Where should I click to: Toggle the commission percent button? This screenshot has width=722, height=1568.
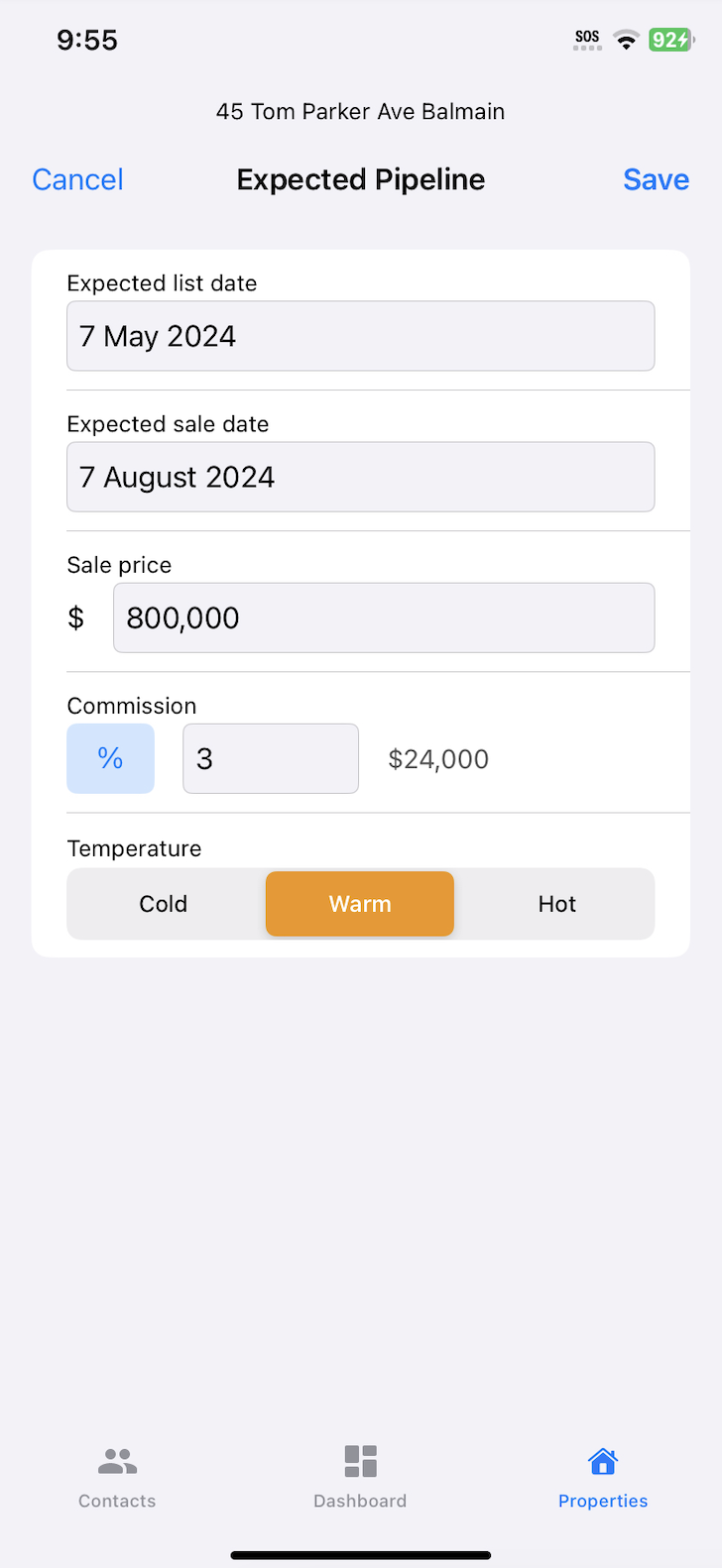[110, 758]
